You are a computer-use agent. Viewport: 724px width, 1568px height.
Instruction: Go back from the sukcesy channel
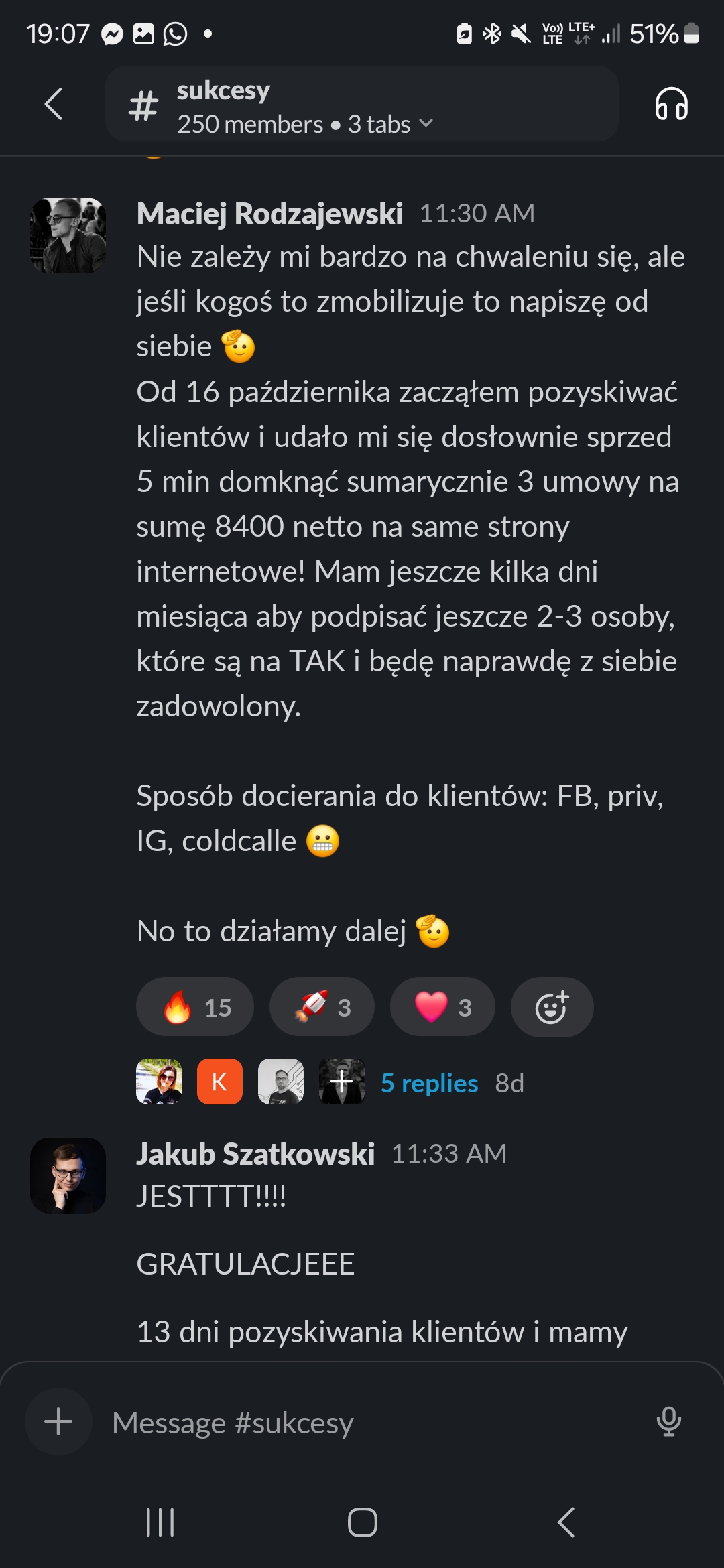tap(53, 104)
